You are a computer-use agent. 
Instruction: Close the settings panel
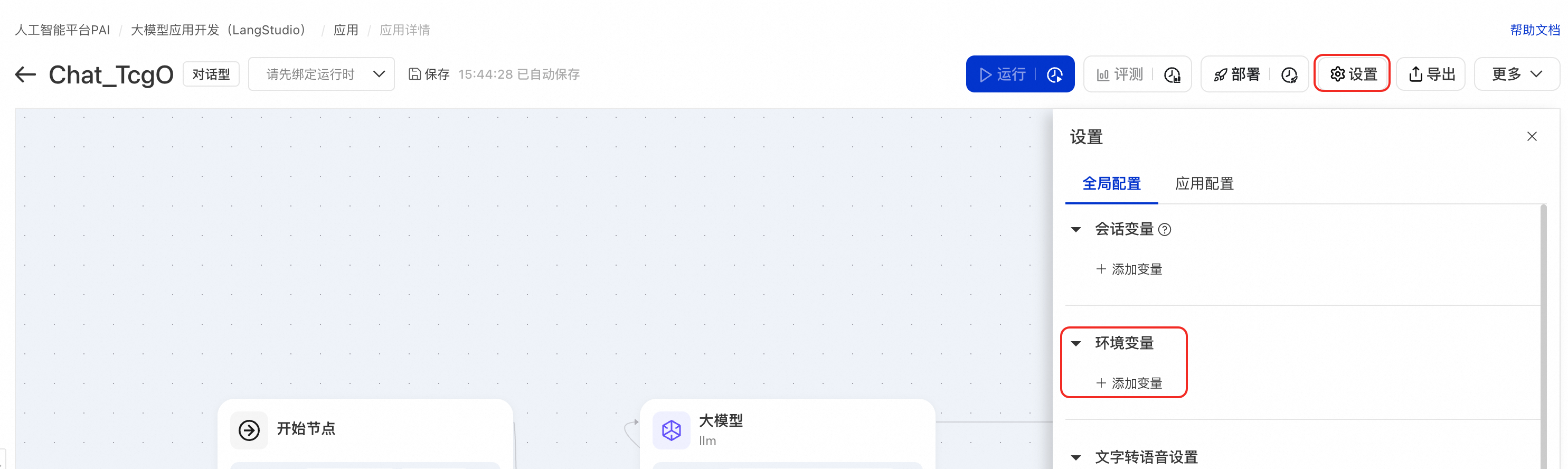coord(1532,136)
